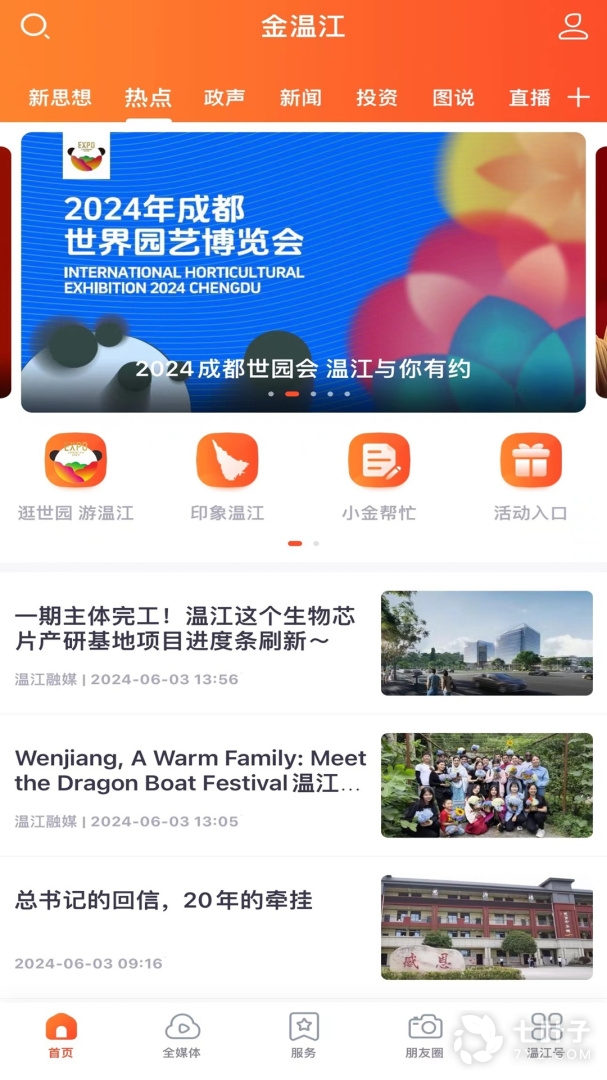The width and height of the screenshot is (607, 1080).
Task: Open the 2024成都世园会 banner
Action: click(303, 272)
